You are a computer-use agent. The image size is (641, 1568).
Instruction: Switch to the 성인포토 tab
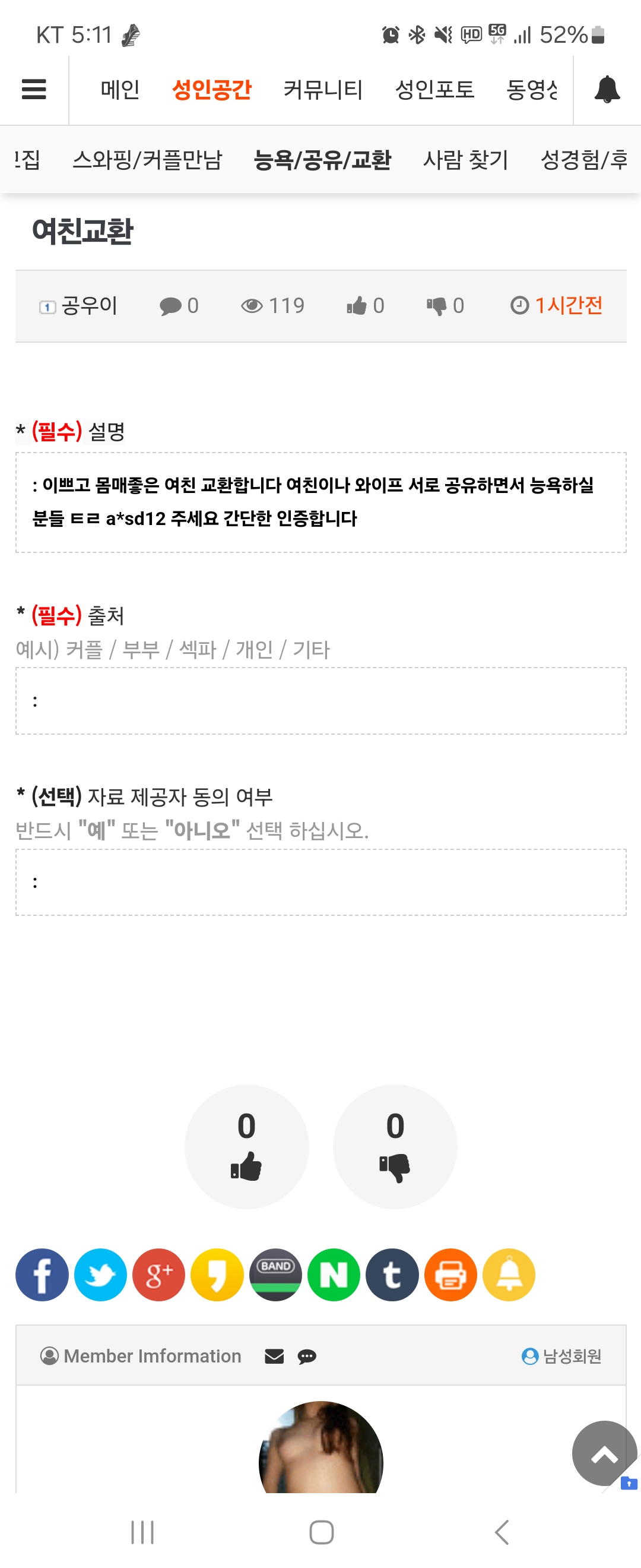[434, 90]
